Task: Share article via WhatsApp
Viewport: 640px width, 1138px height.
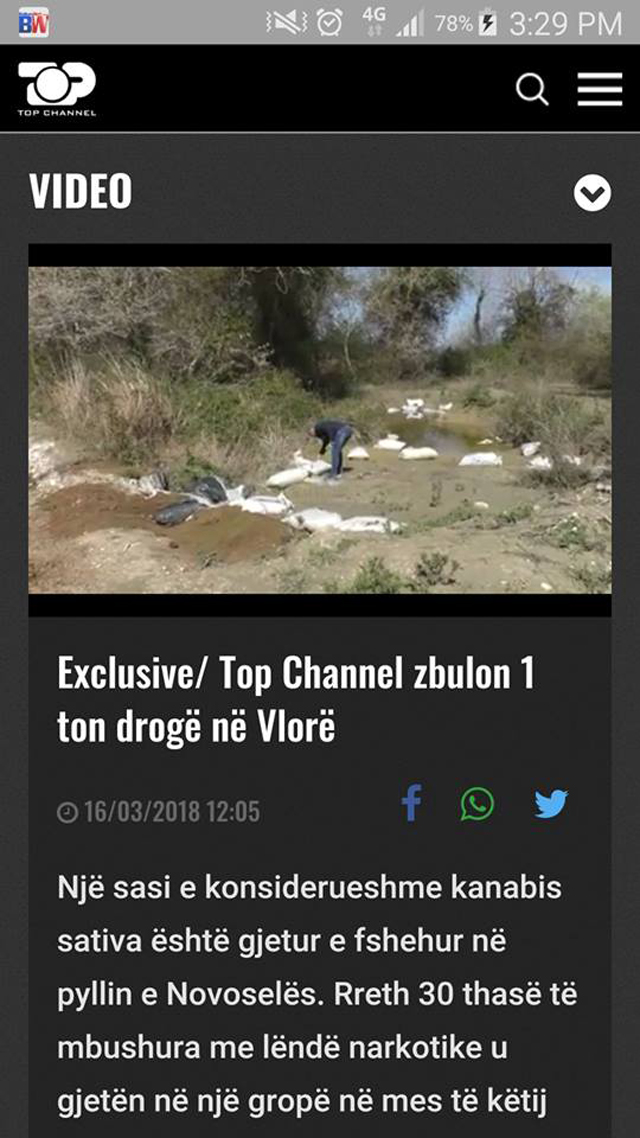Action: pos(477,803)
